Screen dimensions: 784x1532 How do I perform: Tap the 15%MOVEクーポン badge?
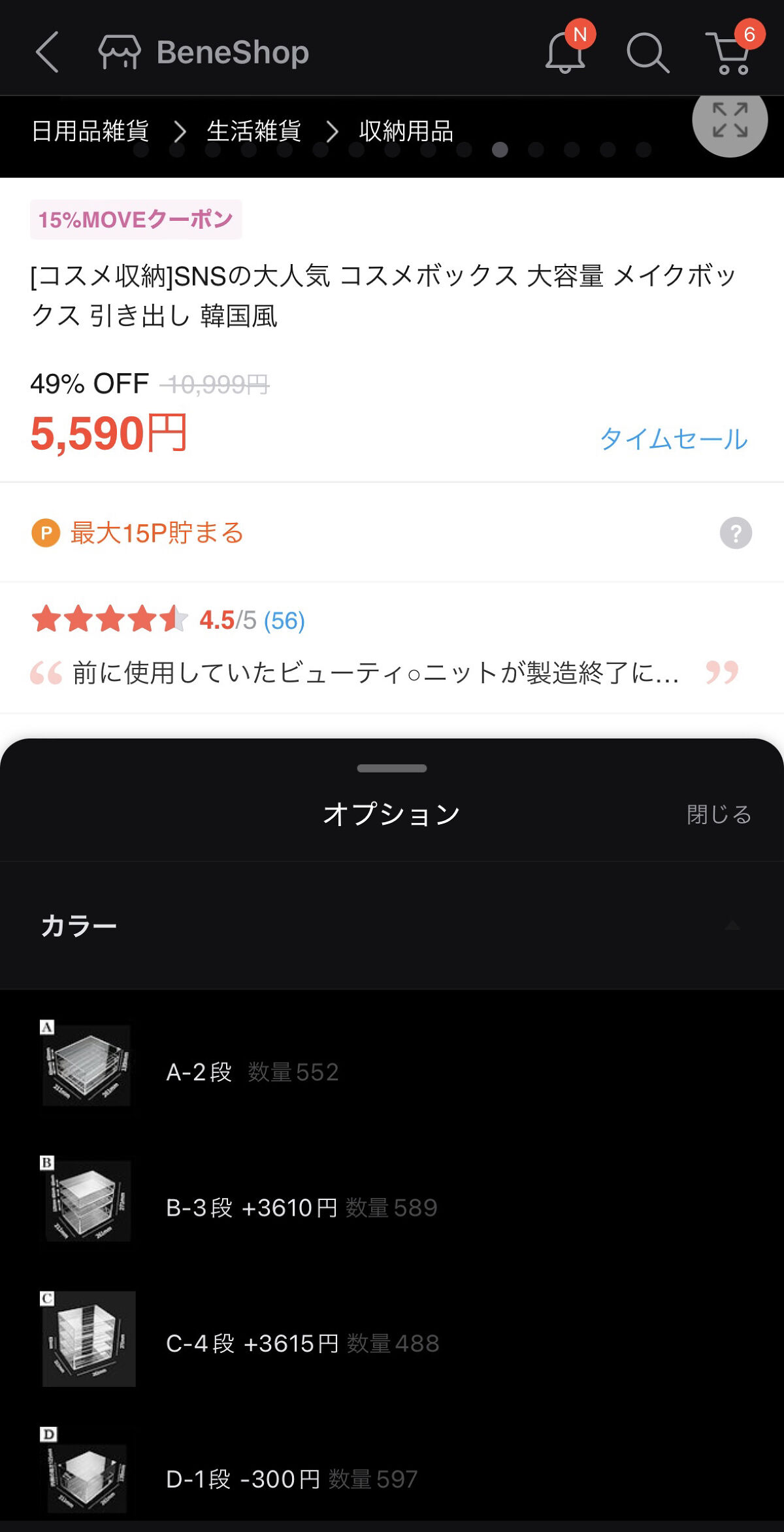point(136,220)
